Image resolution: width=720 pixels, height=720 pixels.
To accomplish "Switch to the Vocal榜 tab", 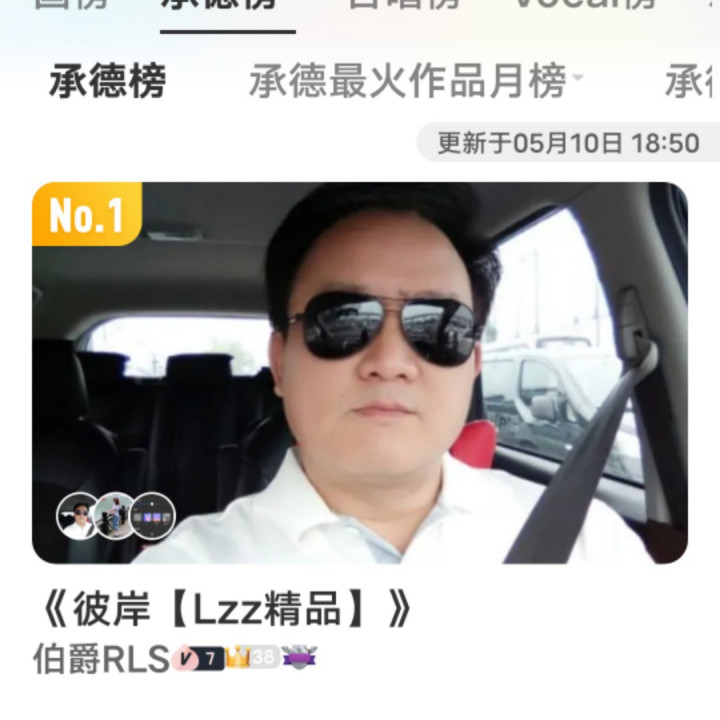I will point(584,6).
